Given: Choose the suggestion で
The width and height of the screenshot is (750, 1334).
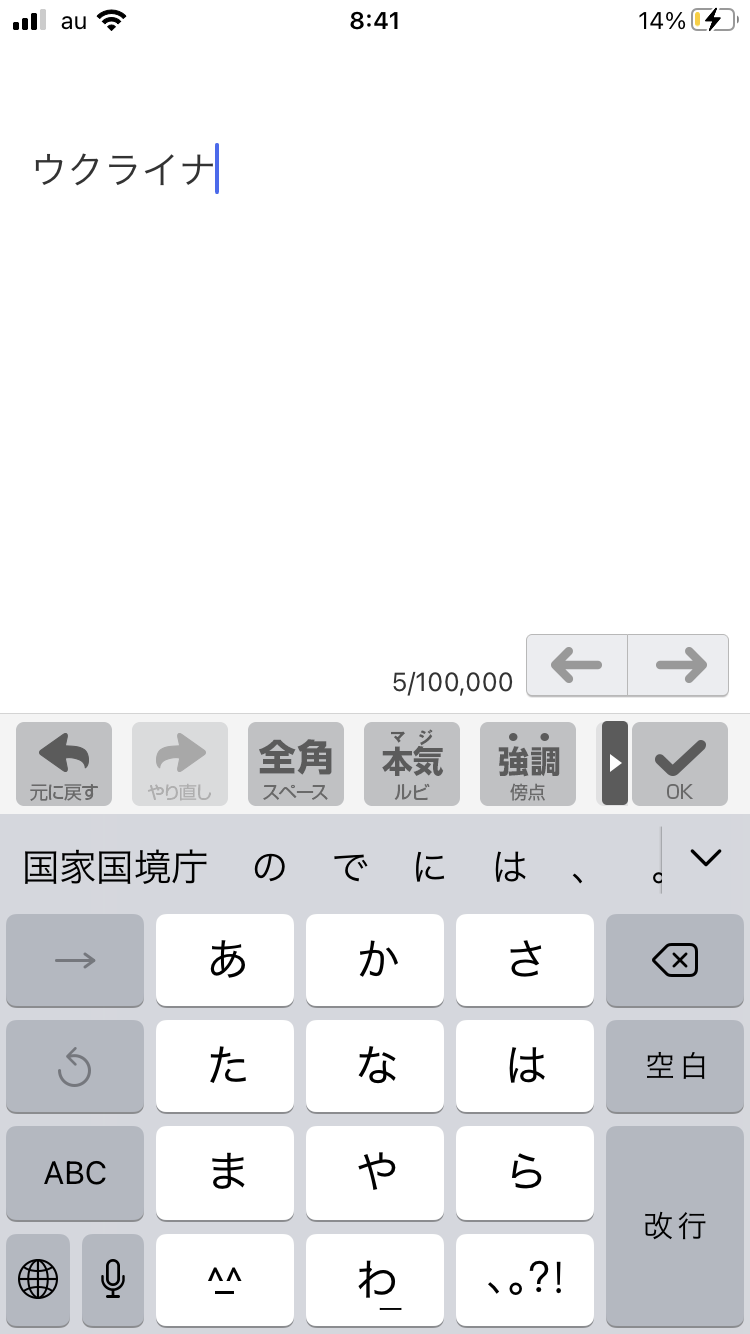Looking at the screenshot, I should point(349,867).
